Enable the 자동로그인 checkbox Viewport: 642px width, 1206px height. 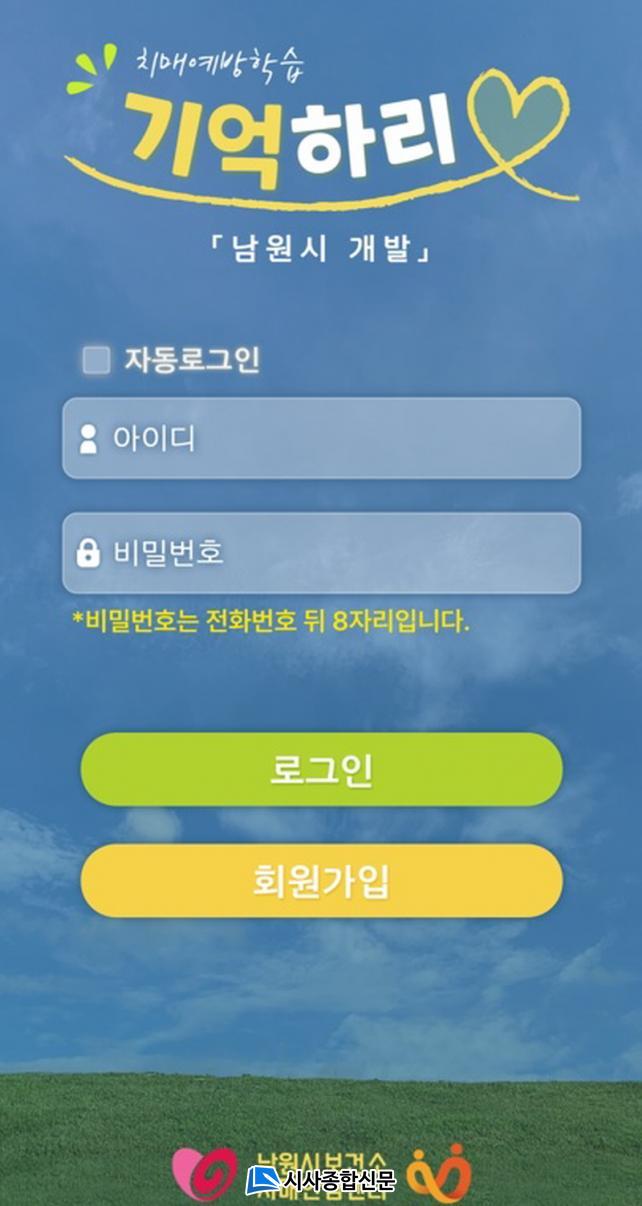(96, 360)
